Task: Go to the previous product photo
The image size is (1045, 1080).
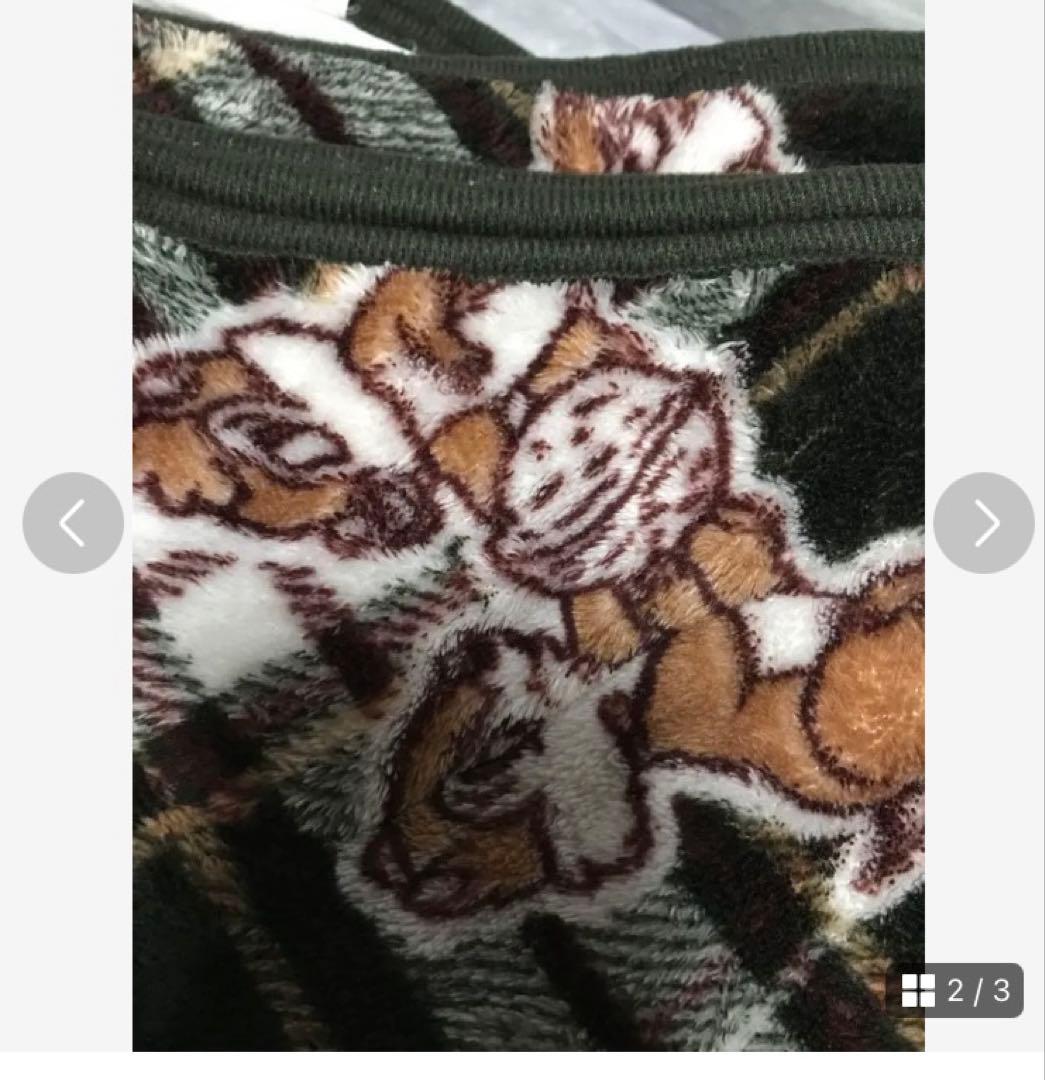Action: pos(73,523)
